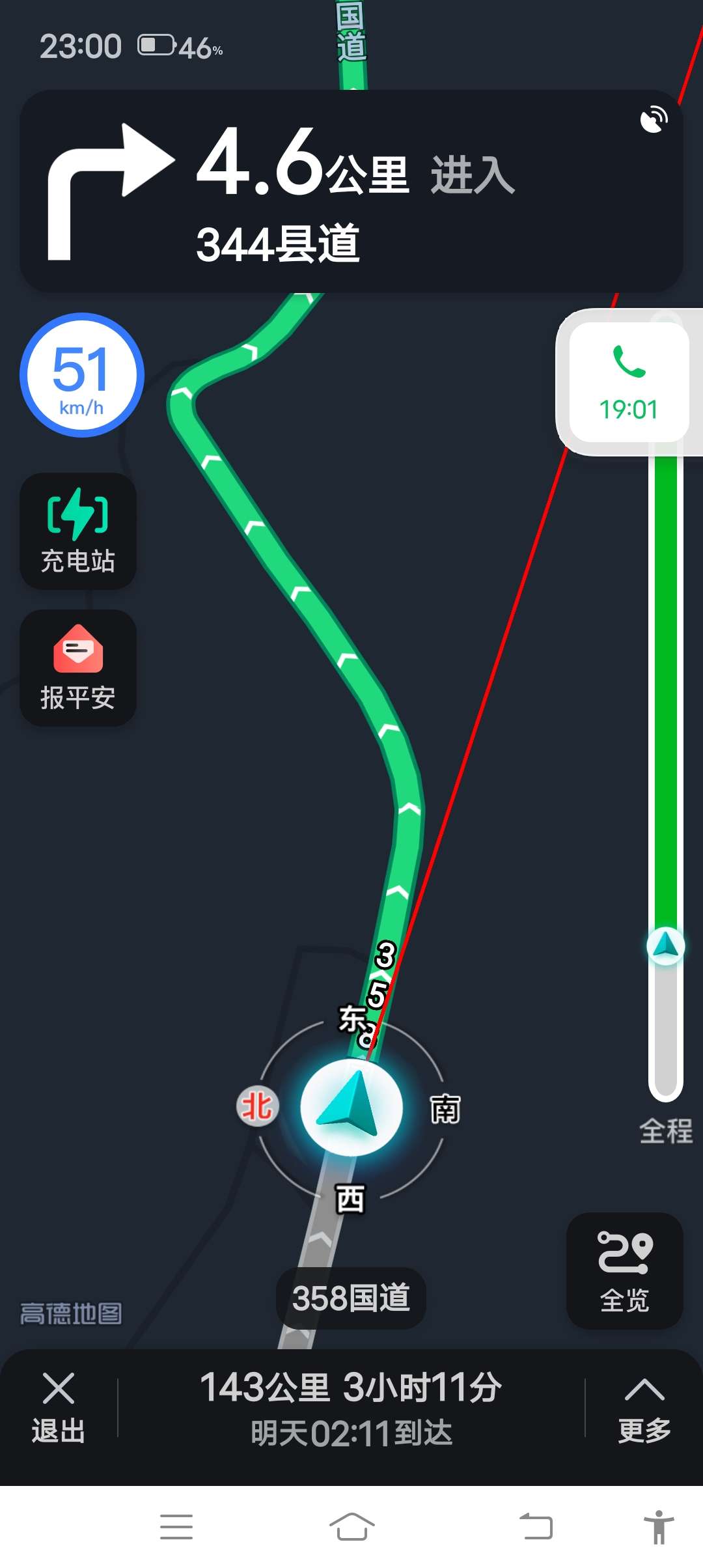The height and width of the screenshot is (1568, 703).
Task: Tap the system back button
Action: tap(536, 1526)
